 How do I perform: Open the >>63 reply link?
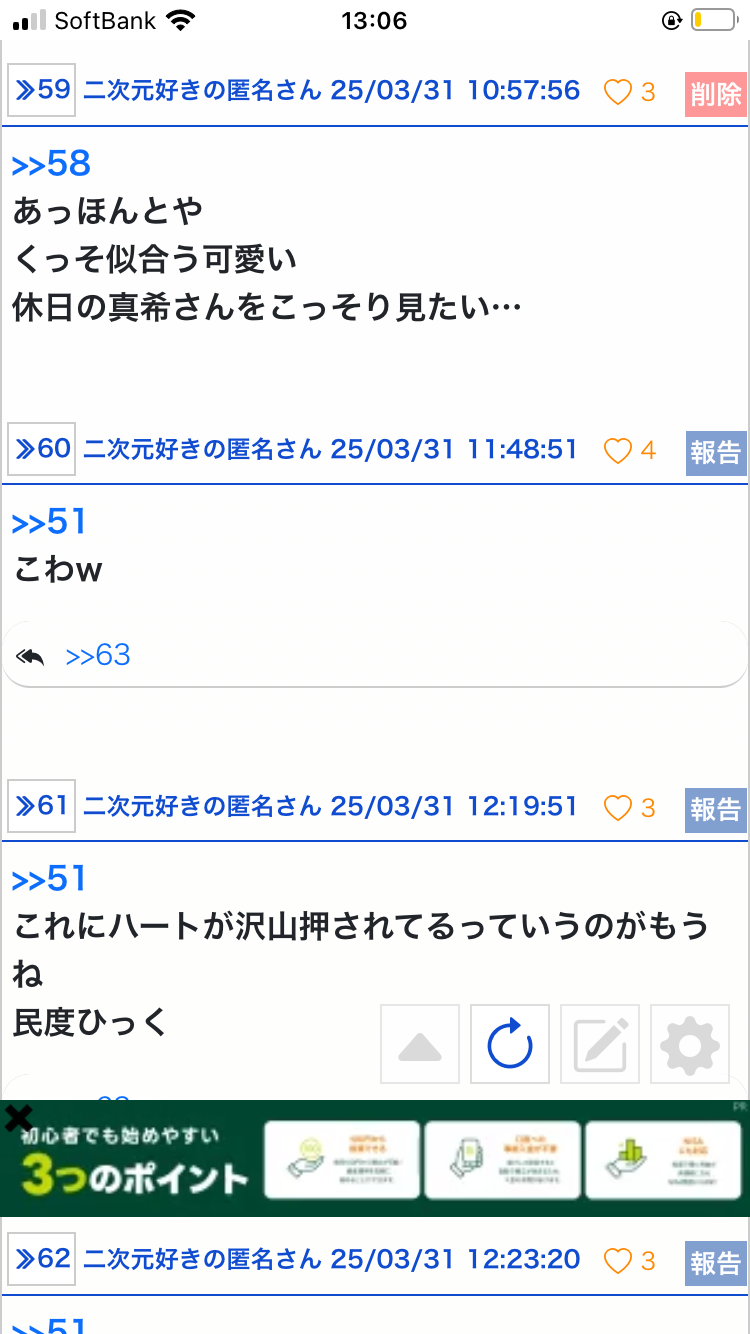(98, 655)
